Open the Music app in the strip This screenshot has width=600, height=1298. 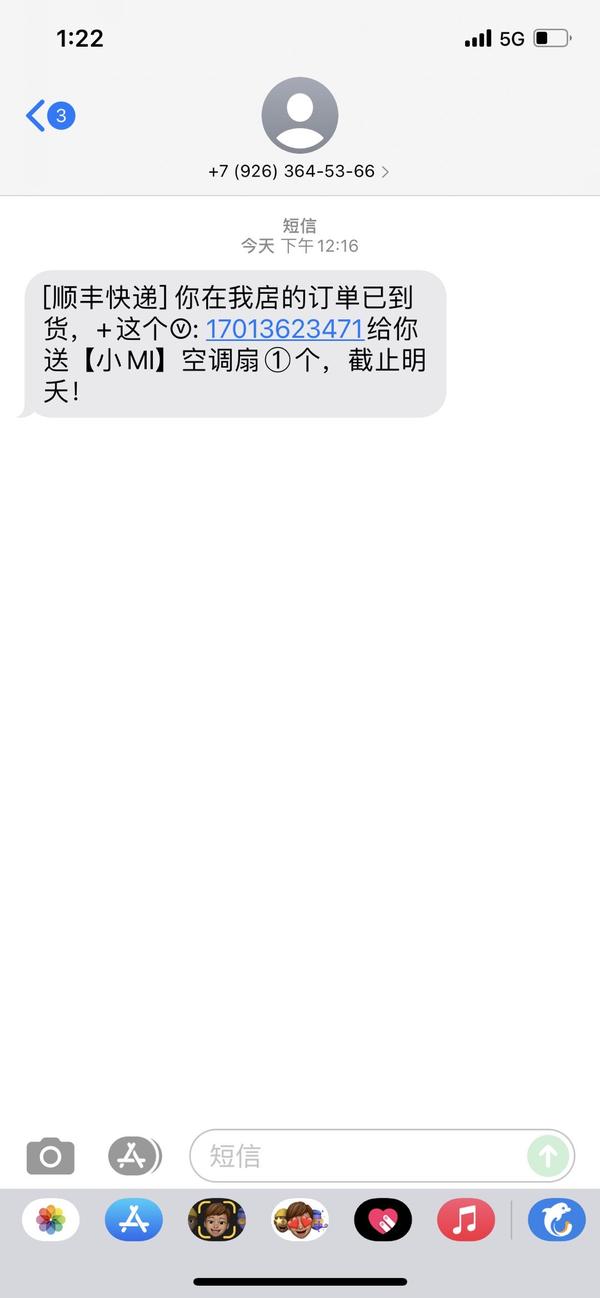[x=466, y=1220]
